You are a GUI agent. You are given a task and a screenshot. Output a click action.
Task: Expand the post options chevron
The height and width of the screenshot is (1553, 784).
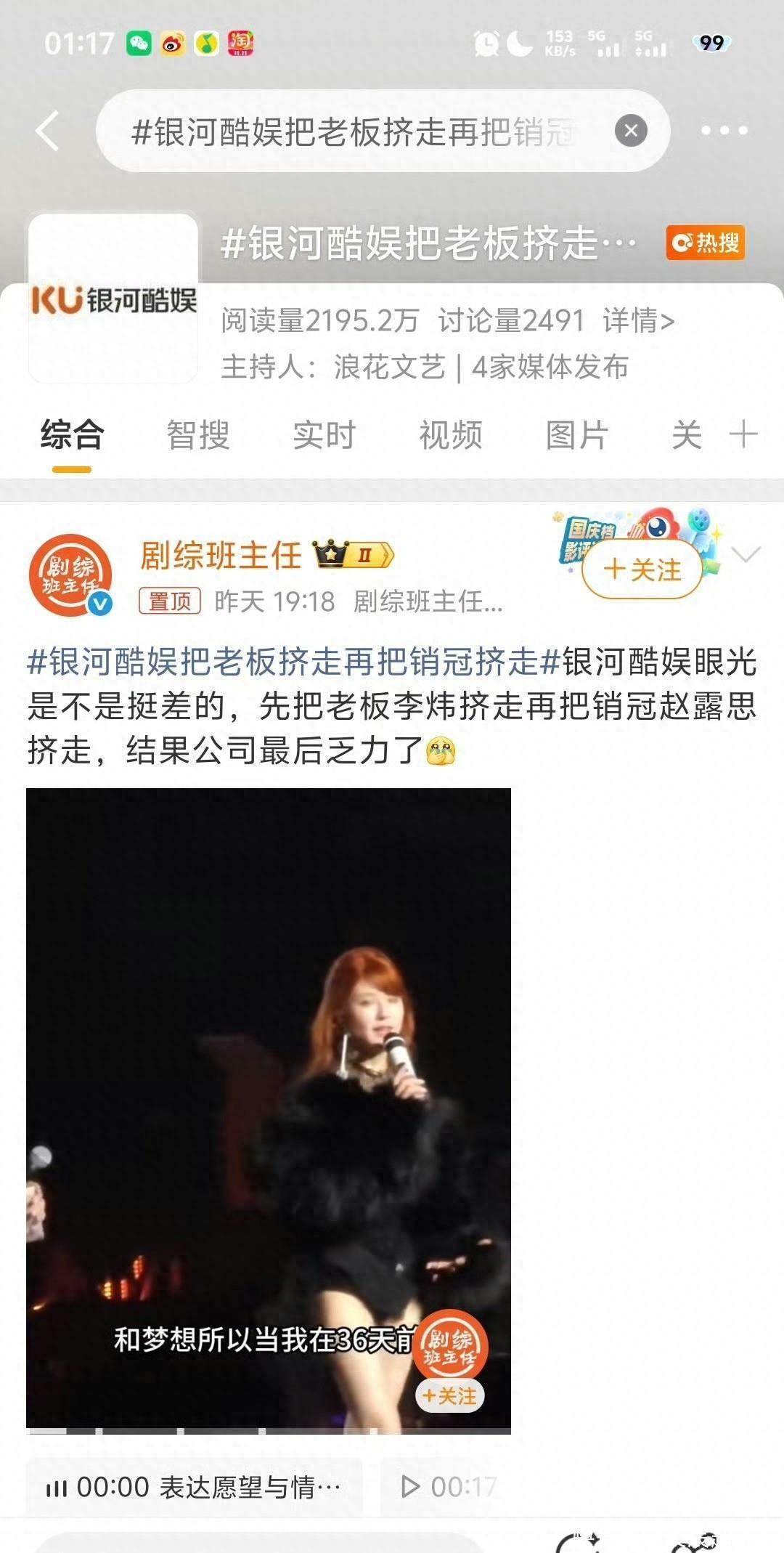[x=746, y=556]
